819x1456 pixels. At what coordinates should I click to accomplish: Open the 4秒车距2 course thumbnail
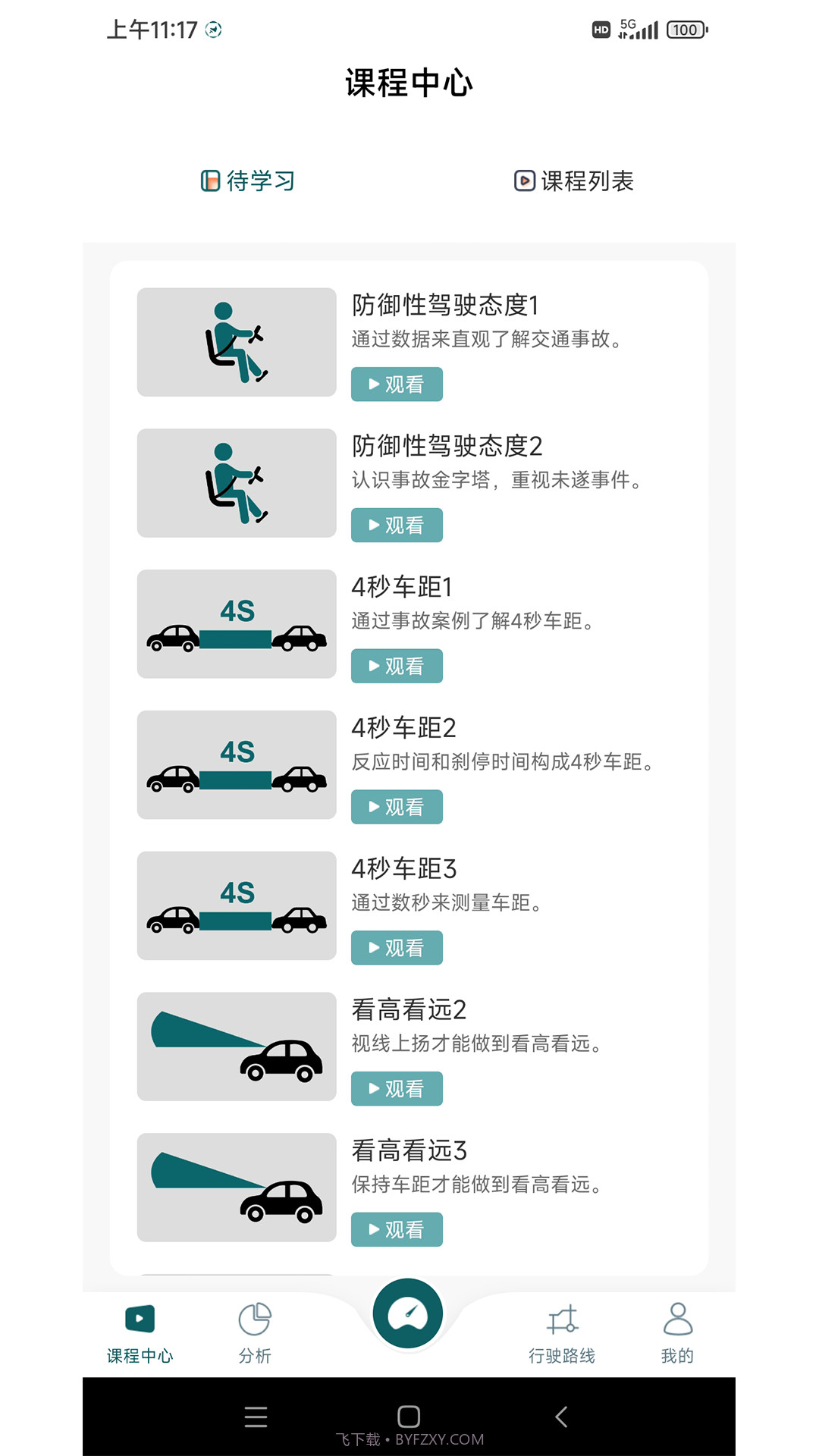[236, 765]
